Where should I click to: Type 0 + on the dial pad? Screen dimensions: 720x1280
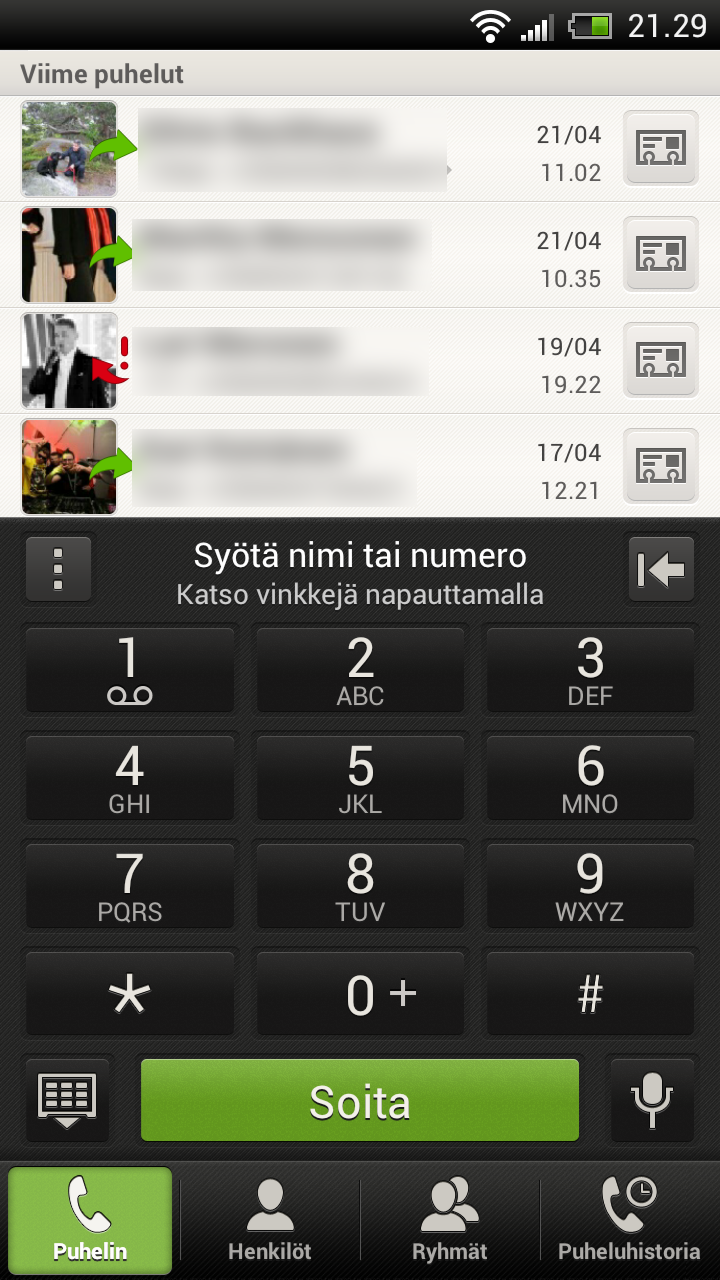(x=360, y=994)
